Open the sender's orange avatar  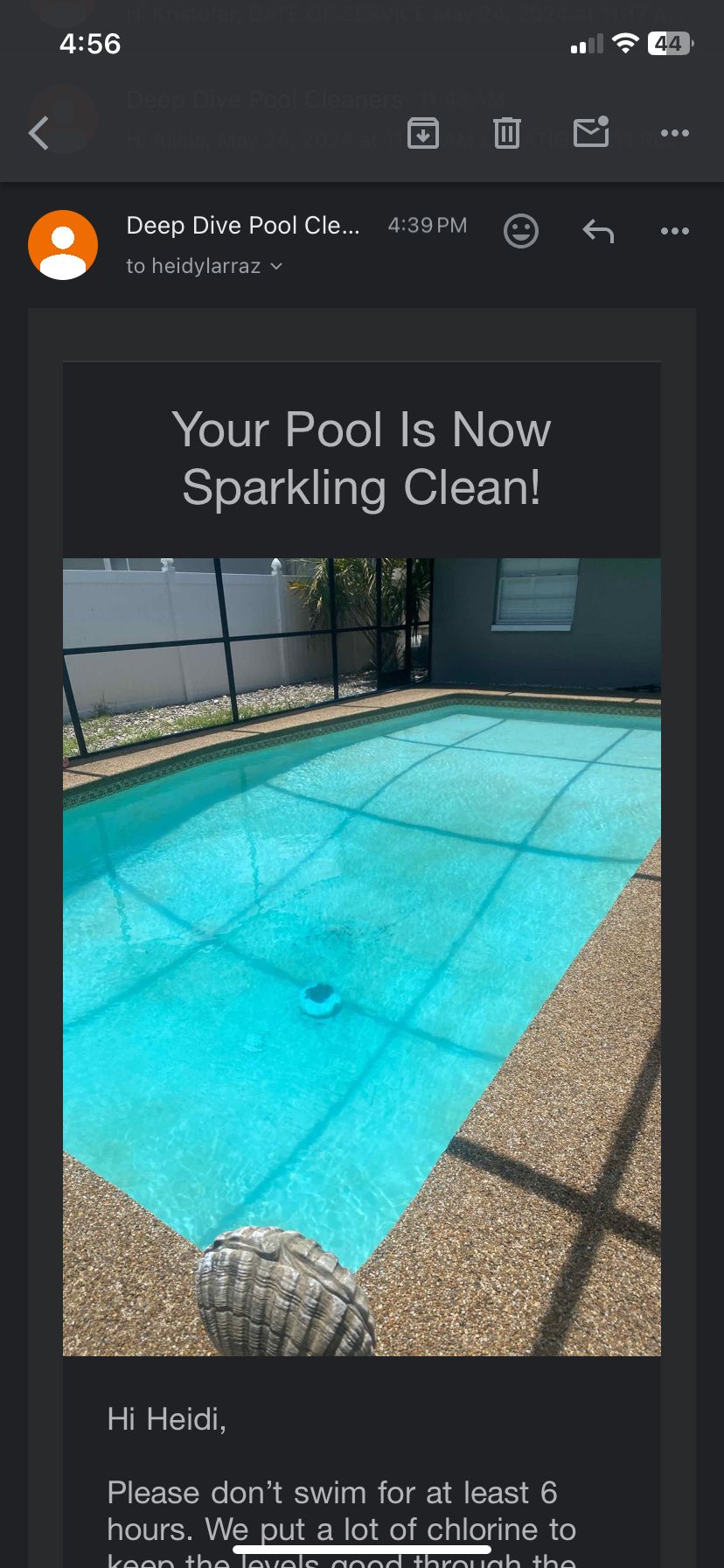coord(63,245)
